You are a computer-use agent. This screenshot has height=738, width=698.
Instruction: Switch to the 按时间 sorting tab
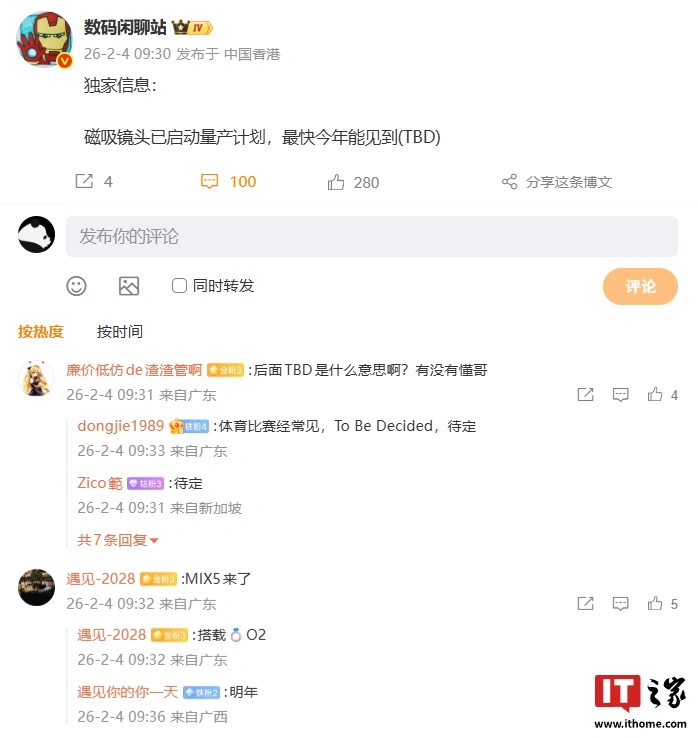[x=119, y=331]
